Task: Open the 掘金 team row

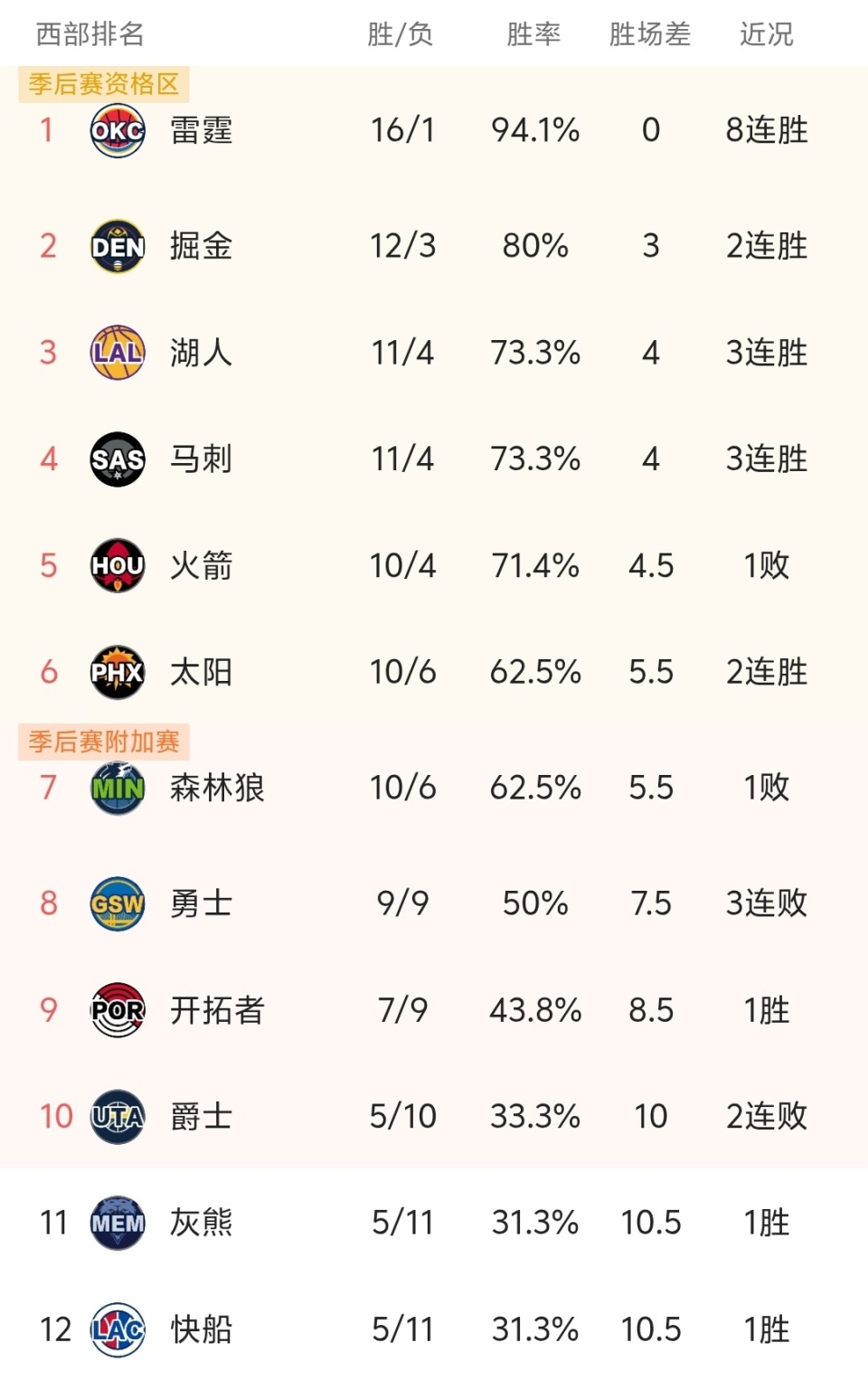Action: point(201,246)
